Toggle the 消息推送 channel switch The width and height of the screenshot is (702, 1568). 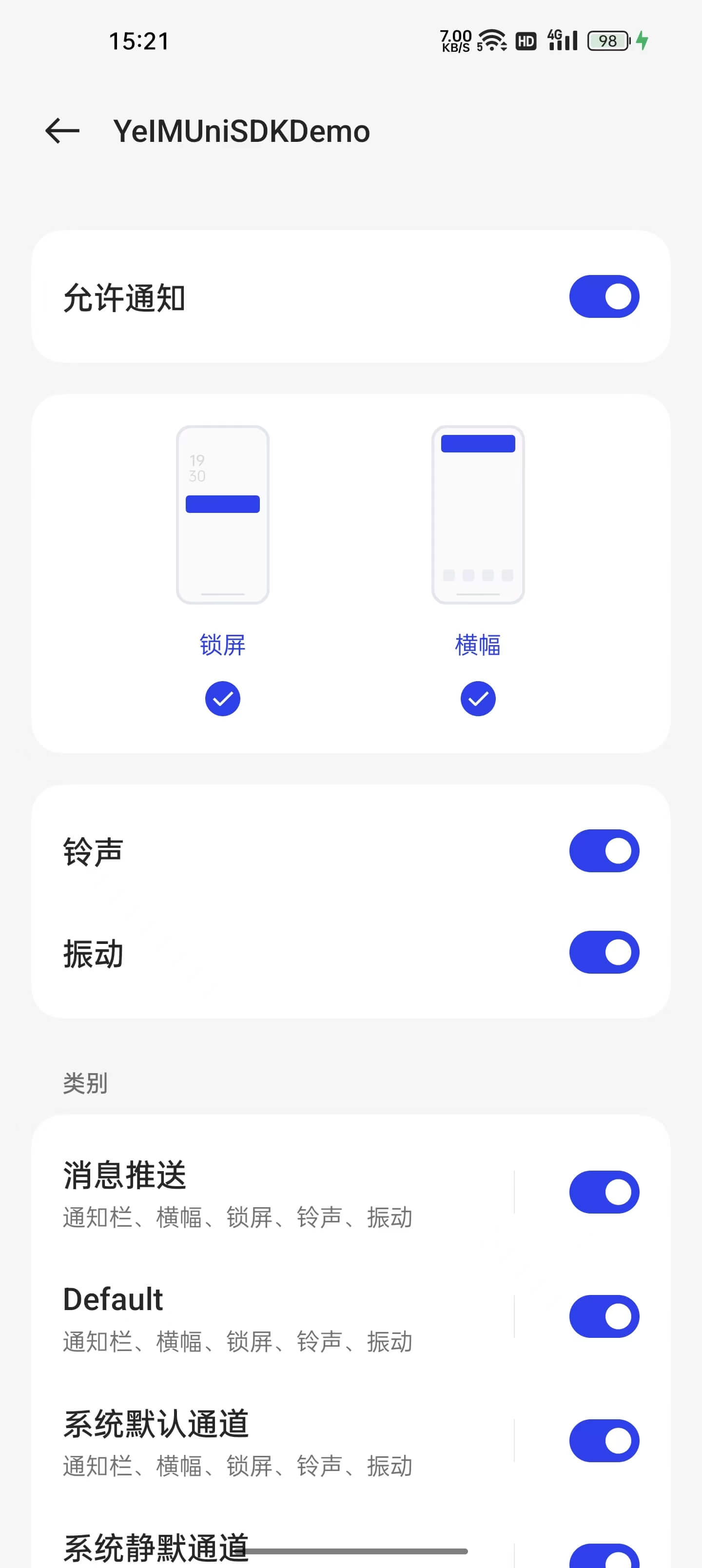click(x=605, y=1192)
